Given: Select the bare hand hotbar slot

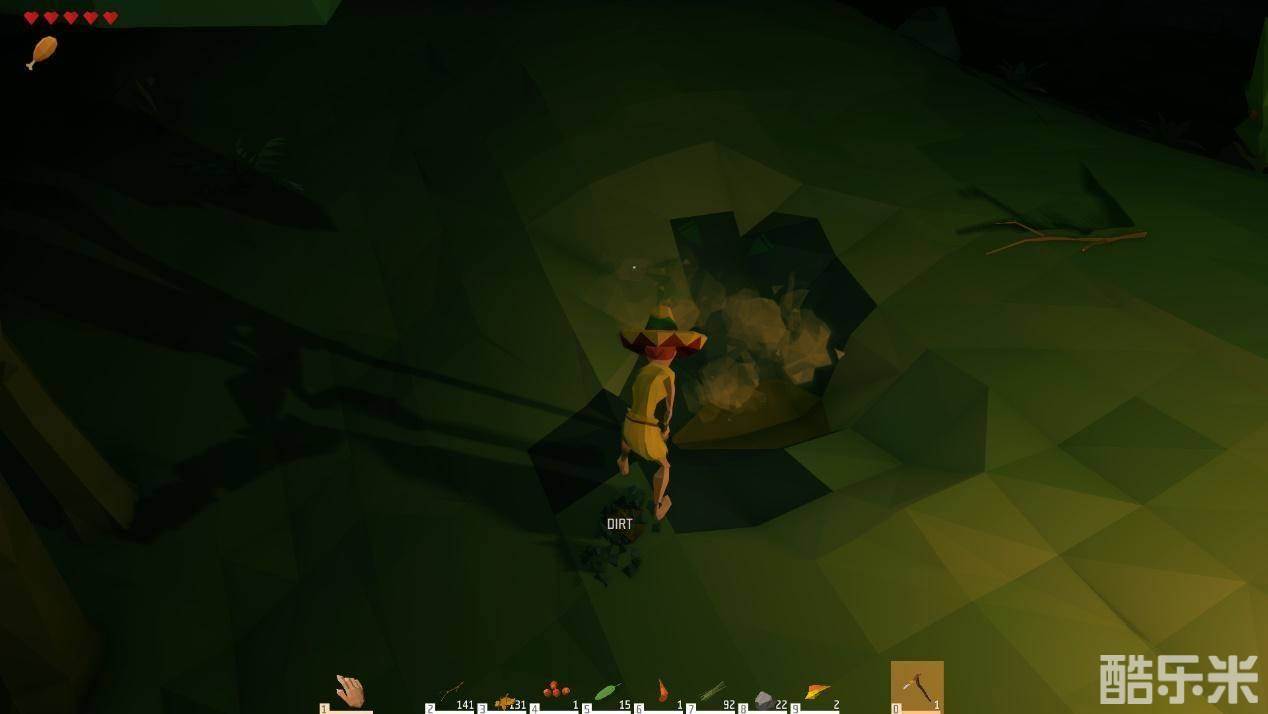Looking at the screenshot, I should pyautogui.click(x=349, y=691).
